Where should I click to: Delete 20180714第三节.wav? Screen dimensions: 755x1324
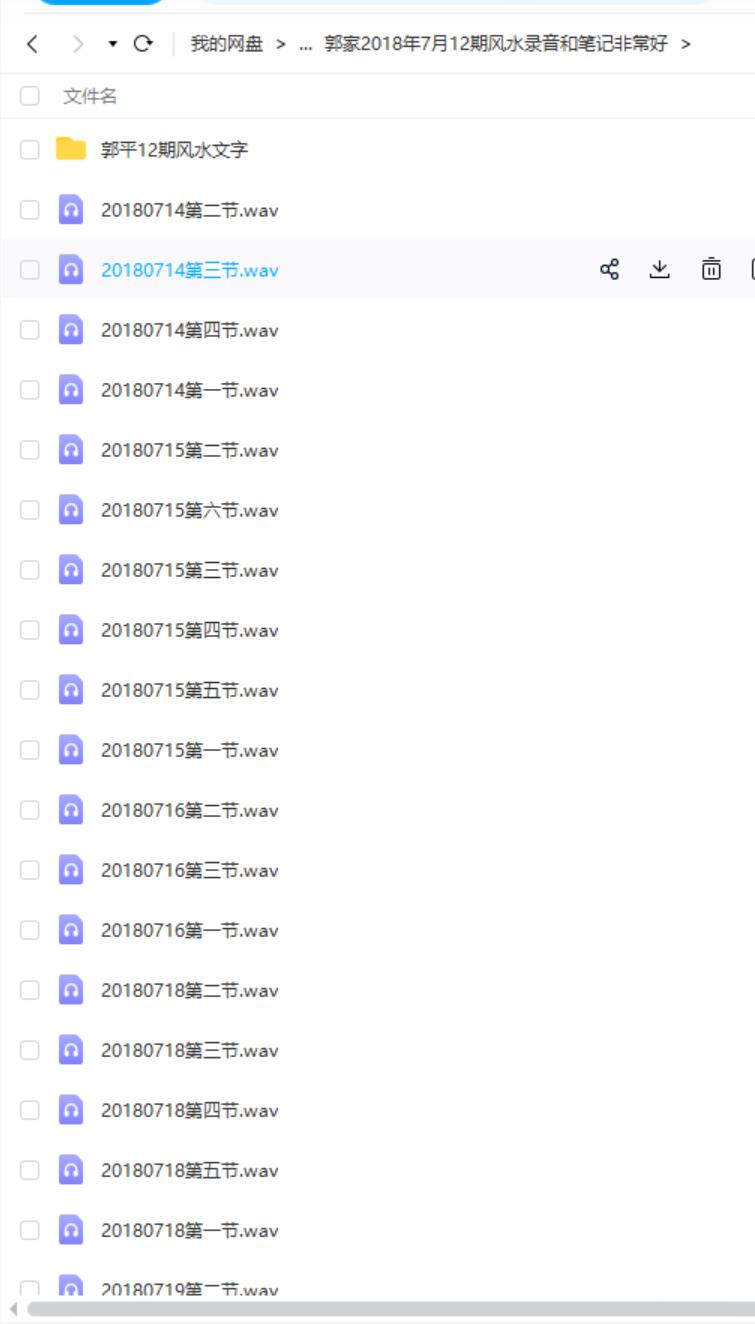(x=711, y=269)
